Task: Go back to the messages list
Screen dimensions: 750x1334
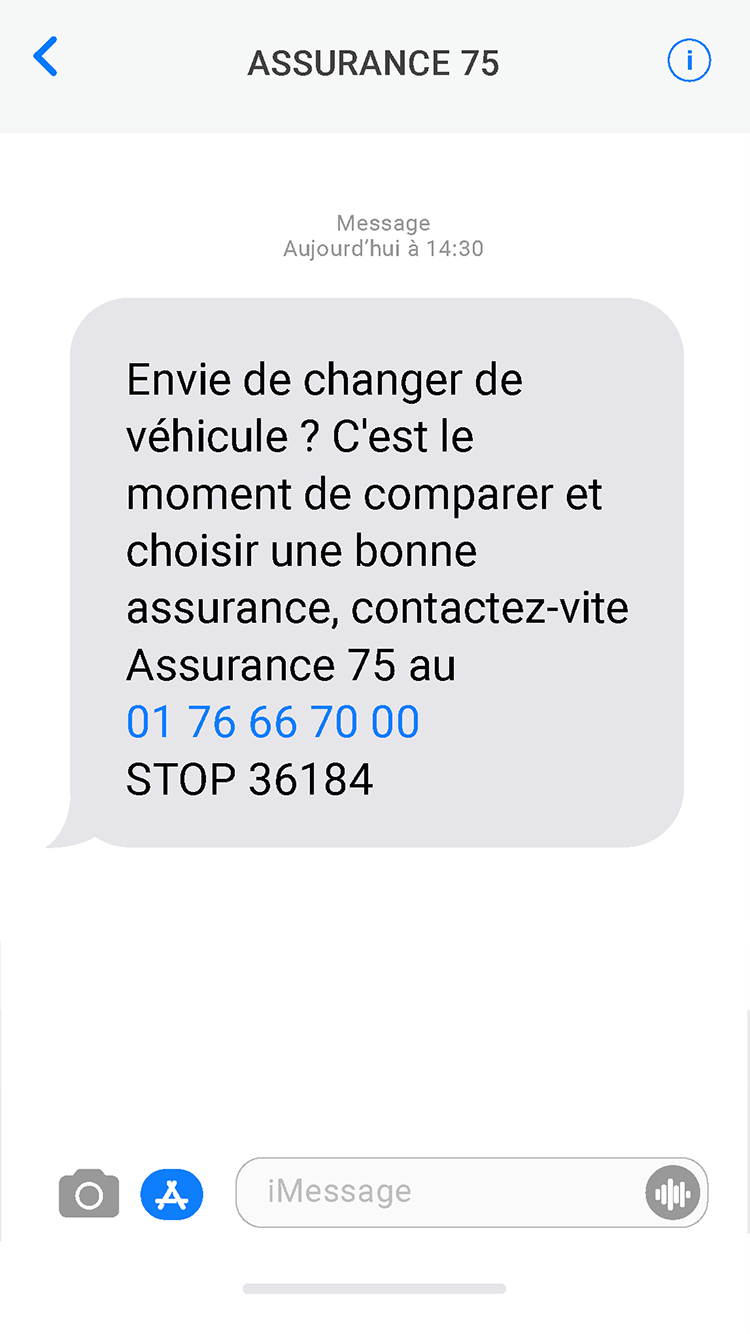Action: [46, 58]
